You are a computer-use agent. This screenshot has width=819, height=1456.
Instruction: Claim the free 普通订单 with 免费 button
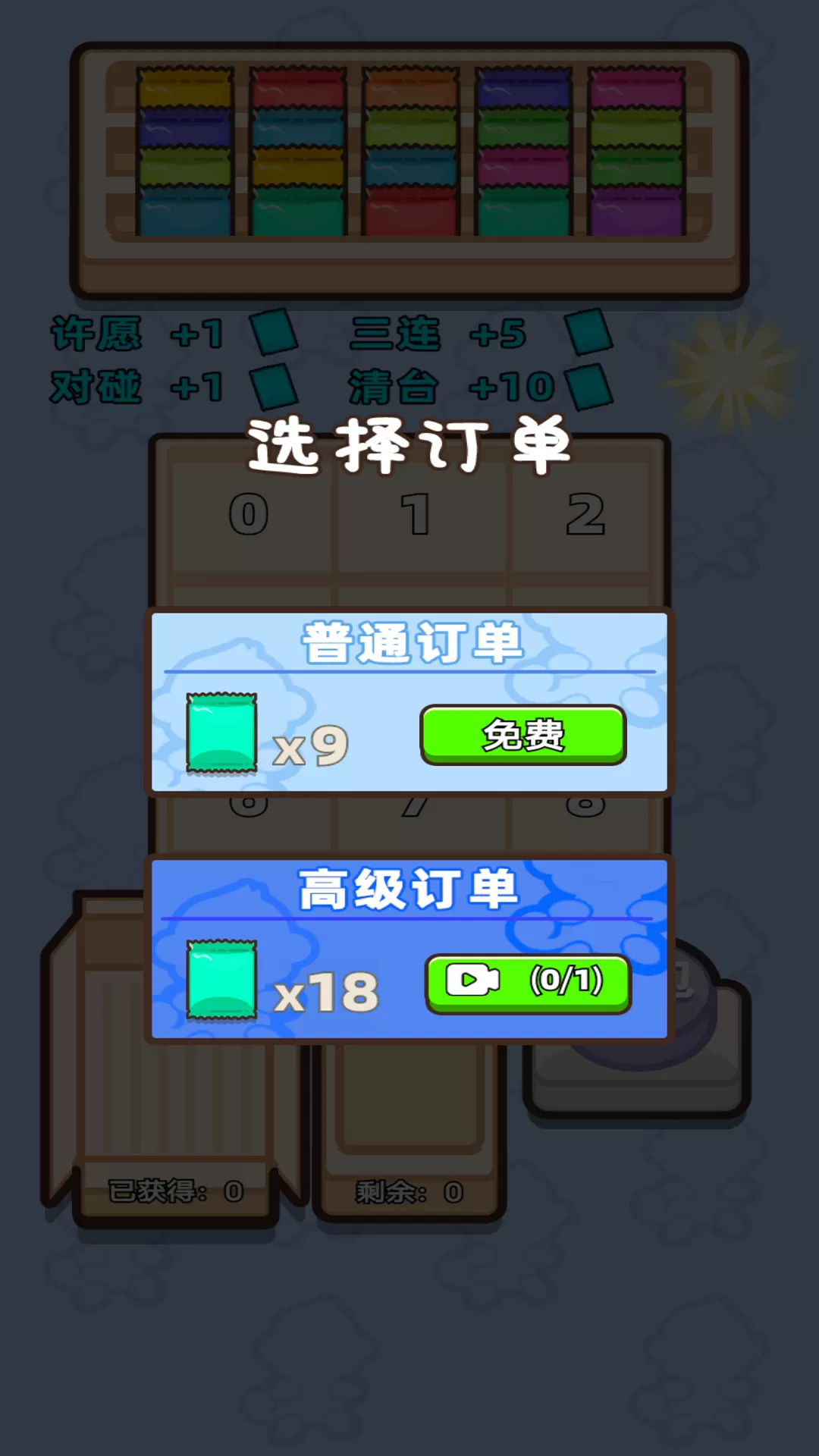[523, 734]
